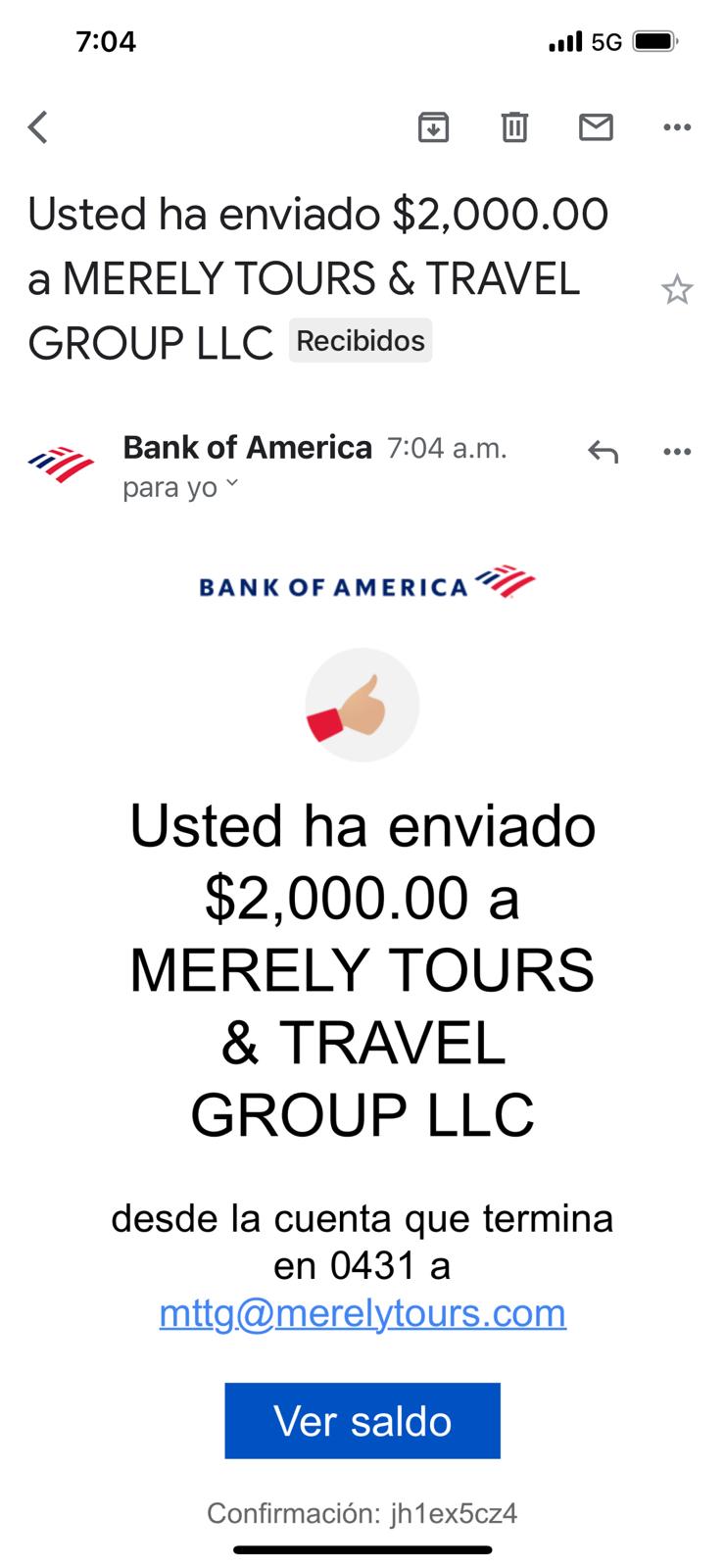
Task: Go back to the inbox
Action: 38,127
